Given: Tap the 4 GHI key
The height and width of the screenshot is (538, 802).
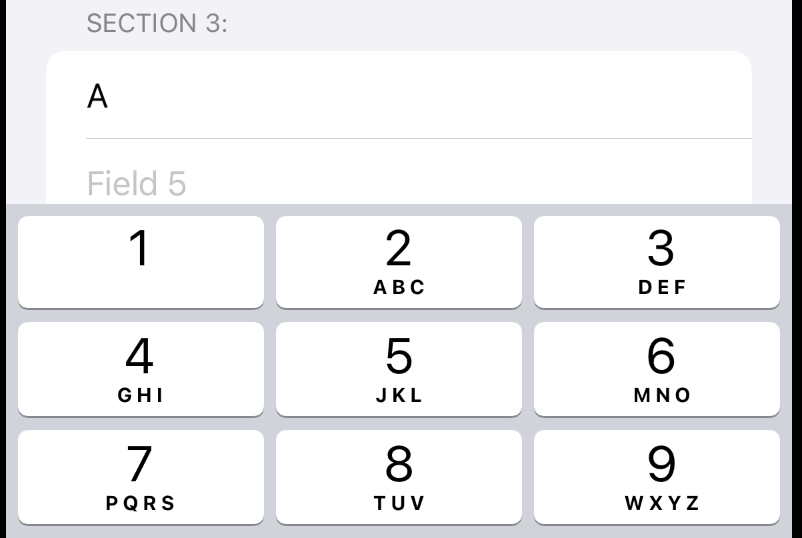Looking at the screenshot, I should 141,368.
